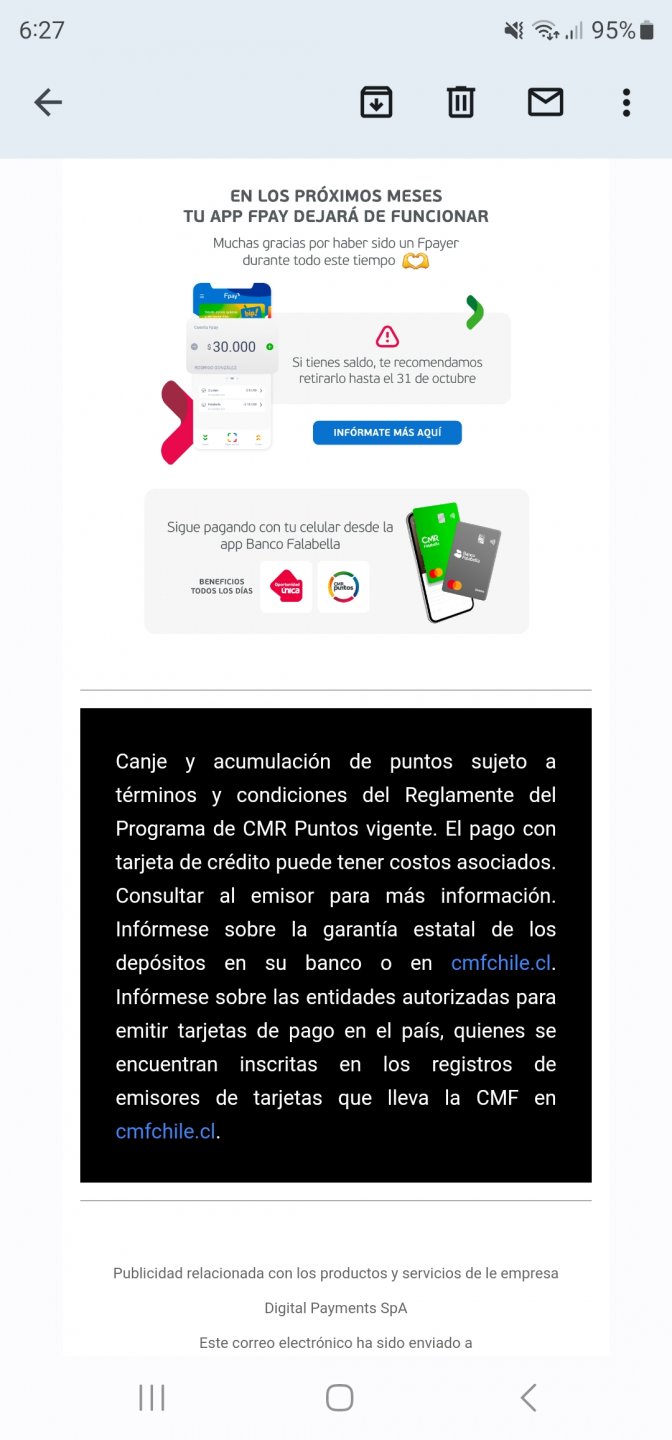The width and height of the screenshot is (672, 1440).
Task: Open the cmfchile.cl link ending the disclaimer
Action: [x=165, y=1131]
